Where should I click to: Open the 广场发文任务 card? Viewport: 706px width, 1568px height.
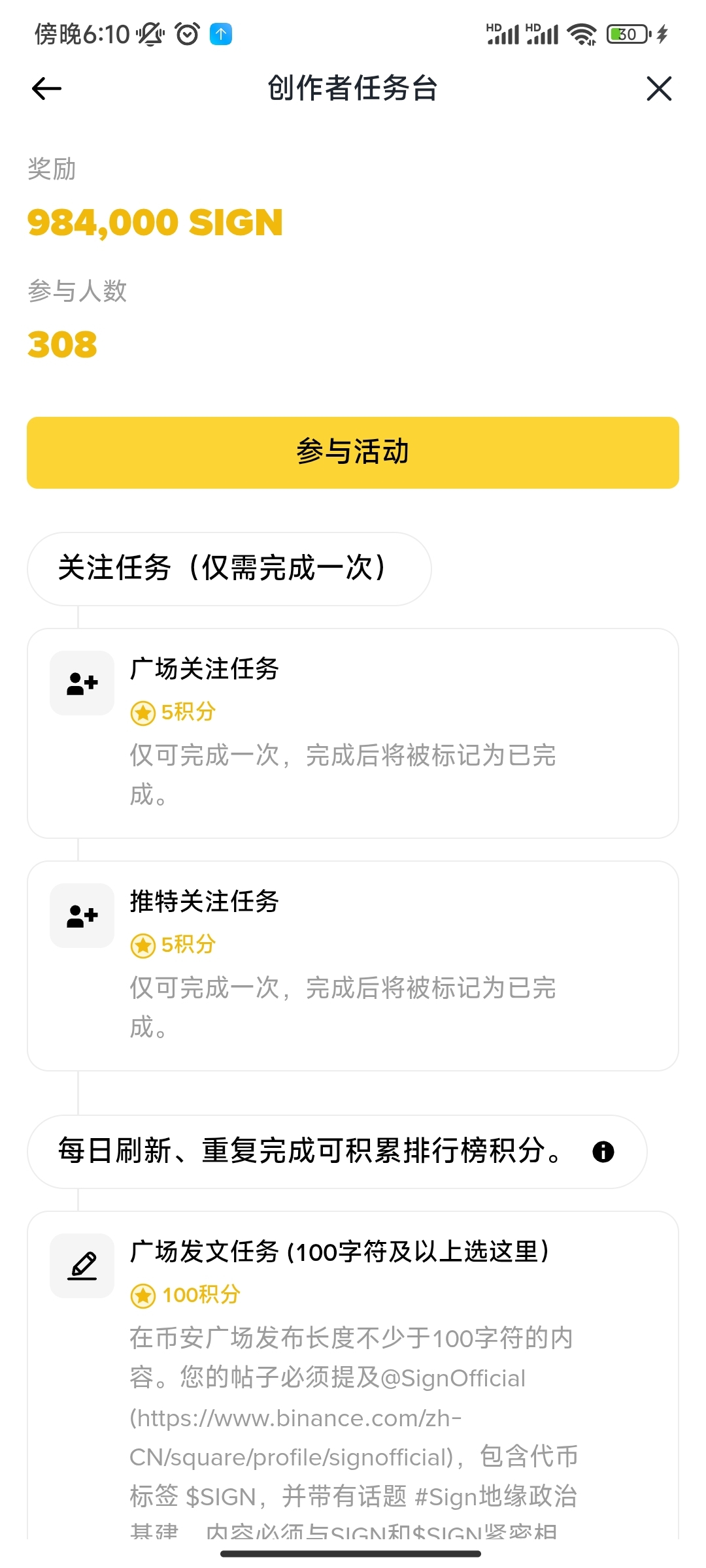tap(353, 1372)
